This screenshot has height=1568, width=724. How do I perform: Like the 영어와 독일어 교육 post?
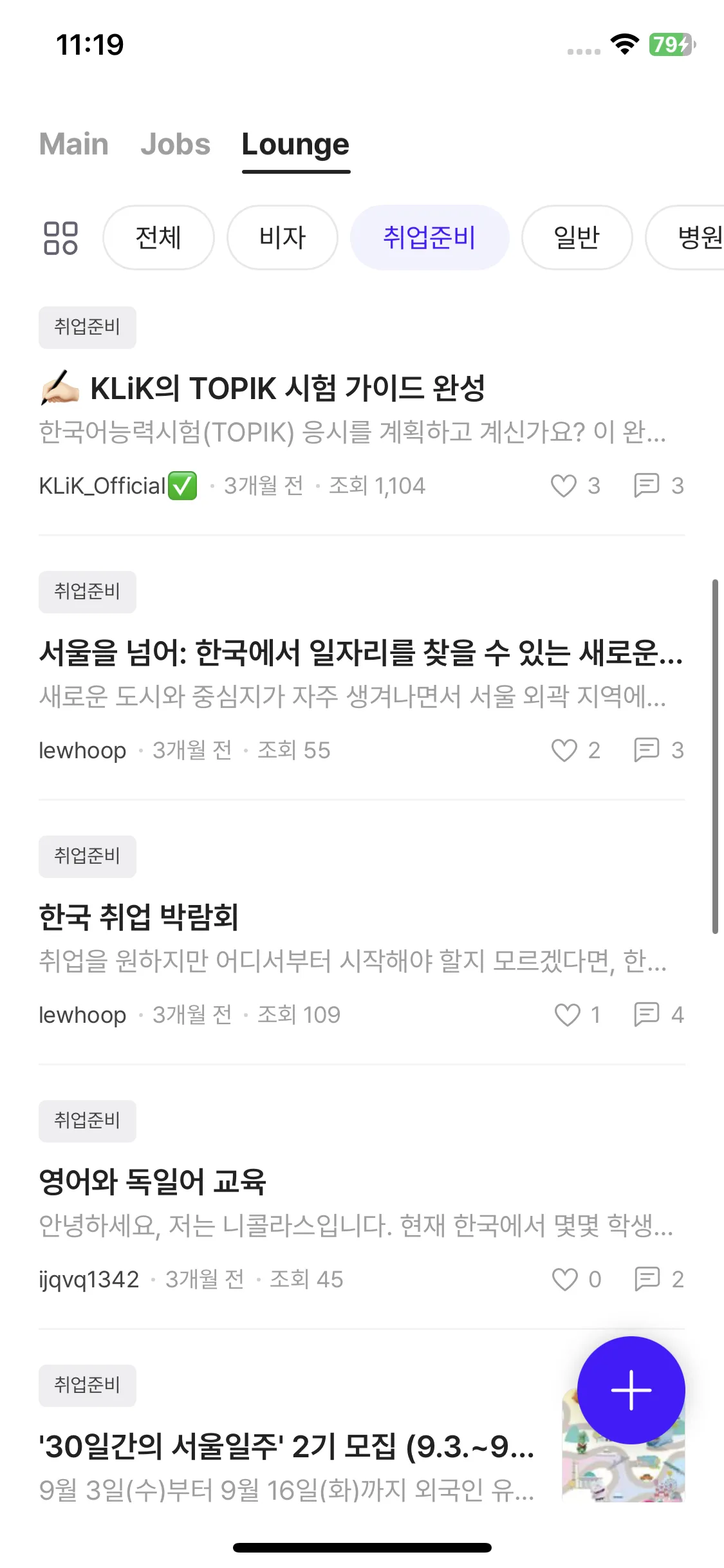[x=565, y=1279]
